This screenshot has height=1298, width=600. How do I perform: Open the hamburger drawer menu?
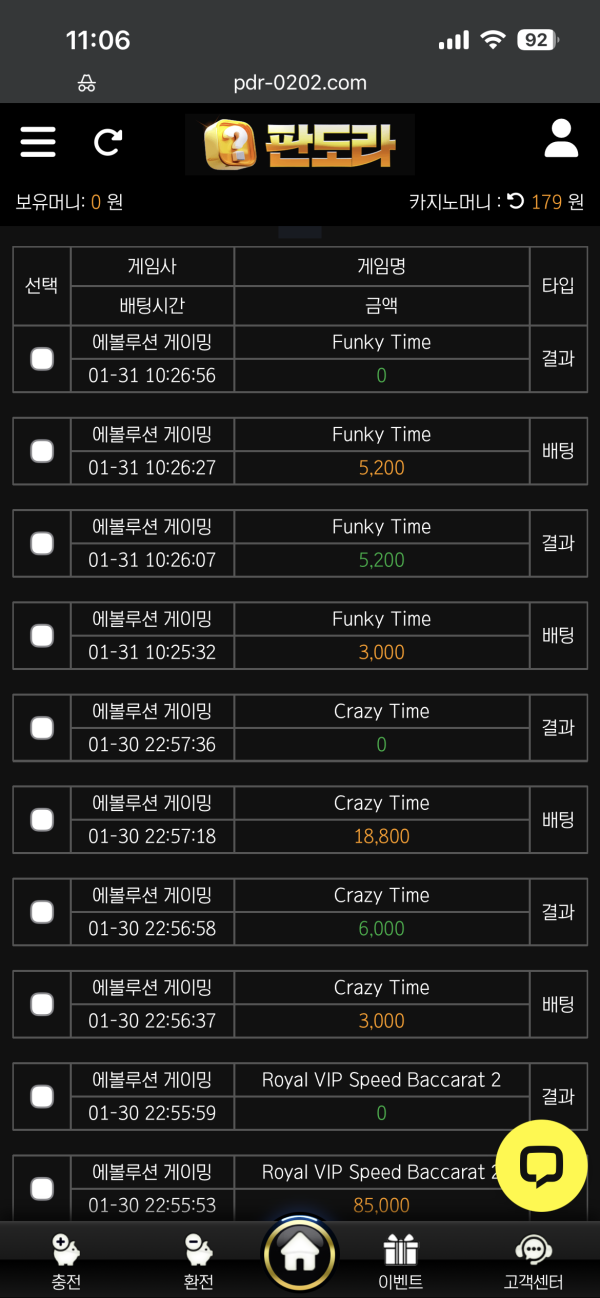point(38,141)
